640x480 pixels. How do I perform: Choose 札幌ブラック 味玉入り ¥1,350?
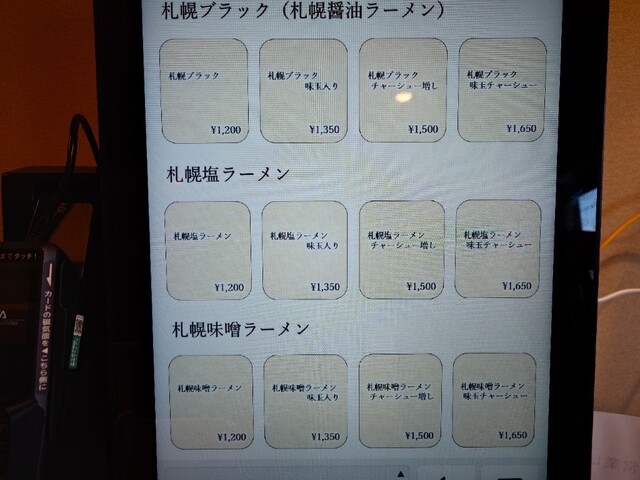(x=304, y=90)
